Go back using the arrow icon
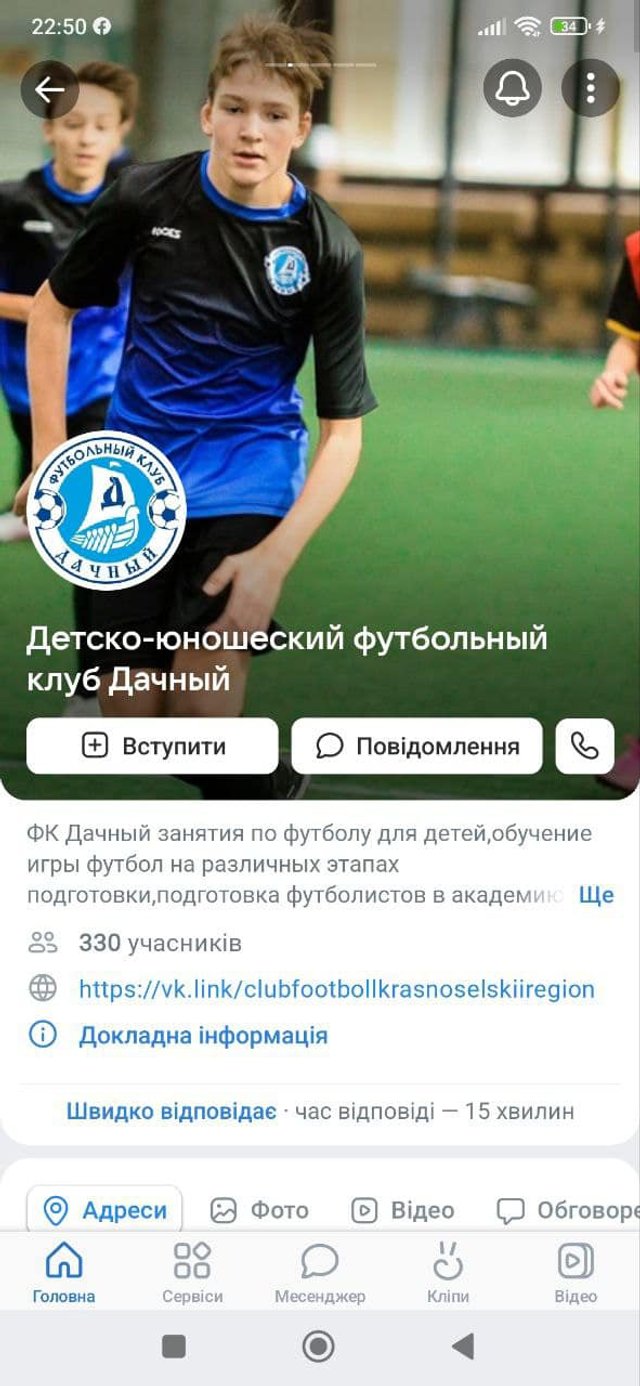The width and height of the screenshot is (640, 1386). [x=49, y=90]
